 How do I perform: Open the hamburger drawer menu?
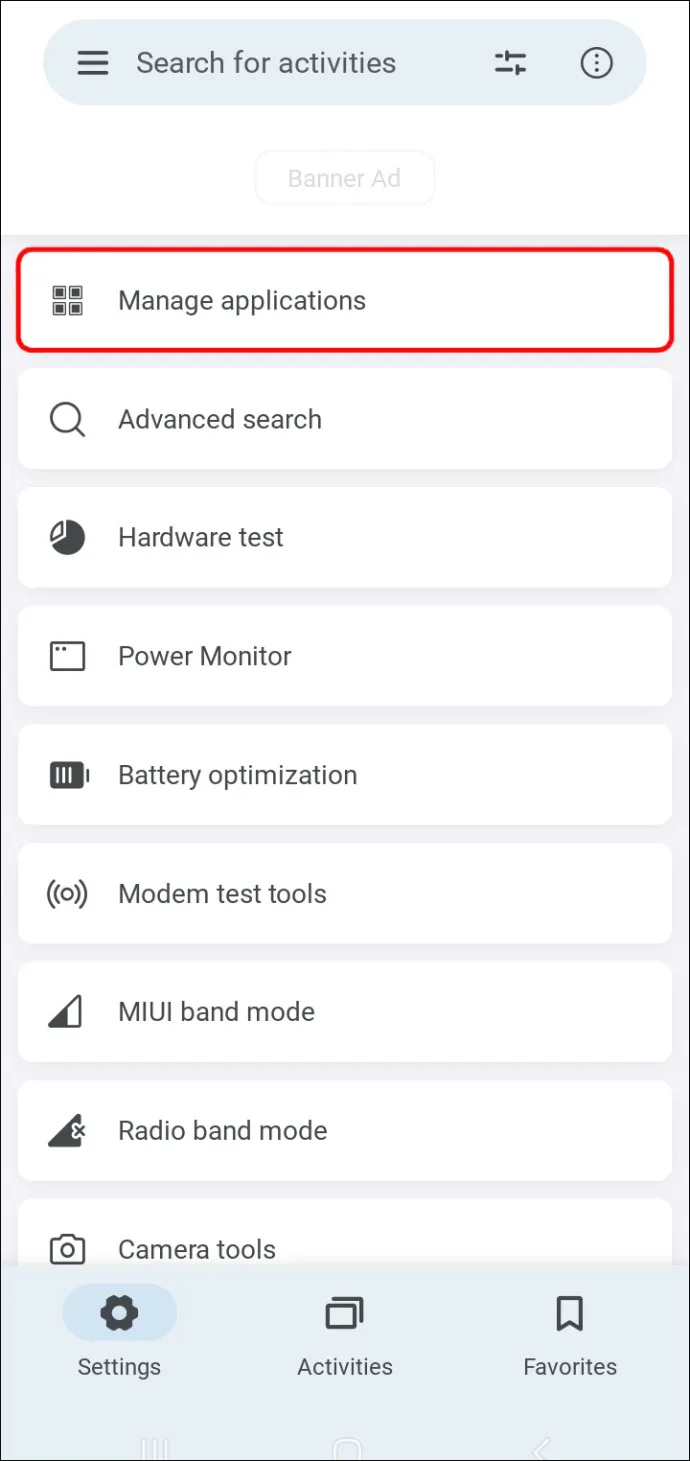pos(93,63)
